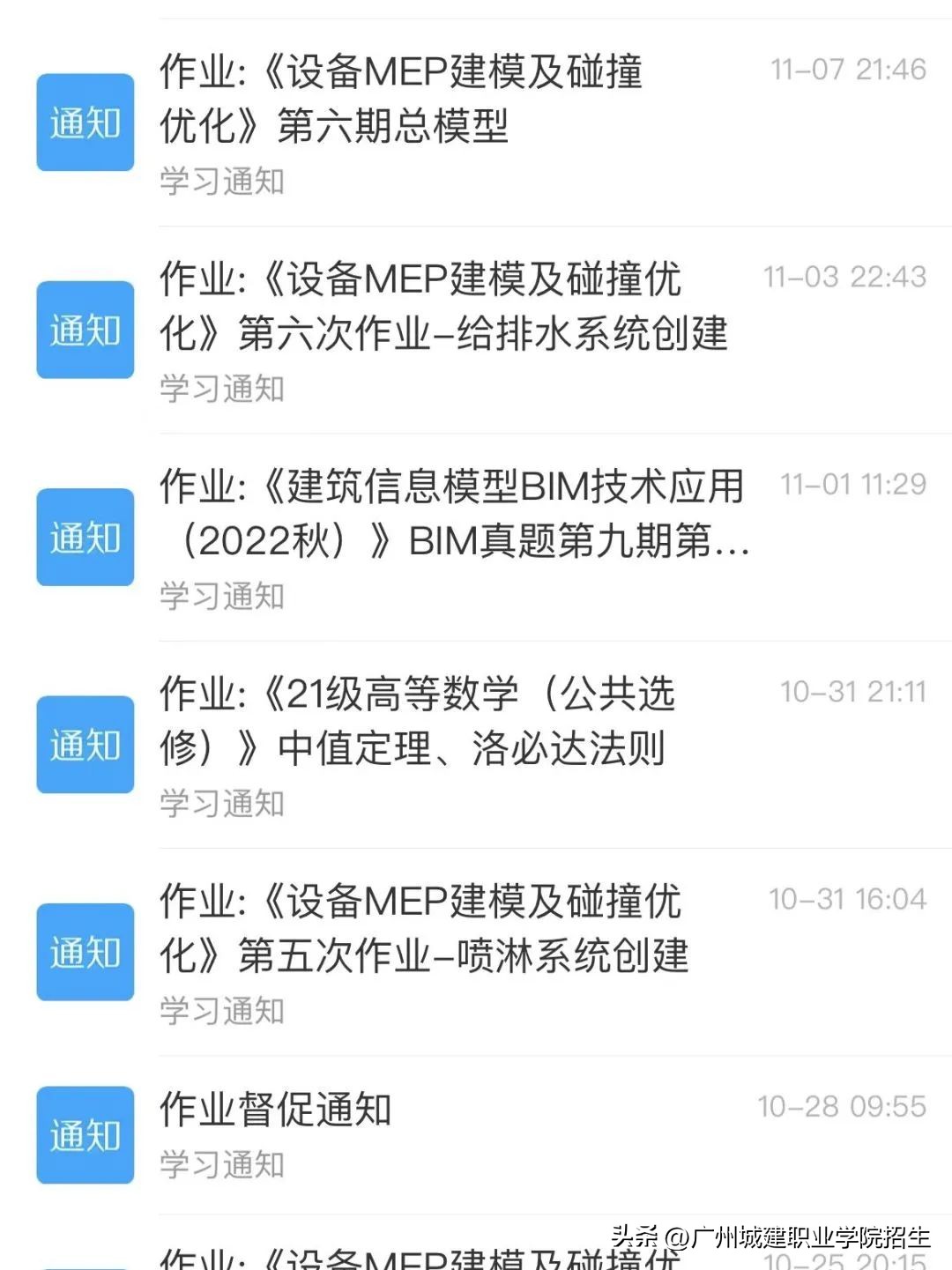Tap the 通知 badge beside the 高等数学 homework
The width and height of the screenshot is (952, 1270).
point(85,746)
